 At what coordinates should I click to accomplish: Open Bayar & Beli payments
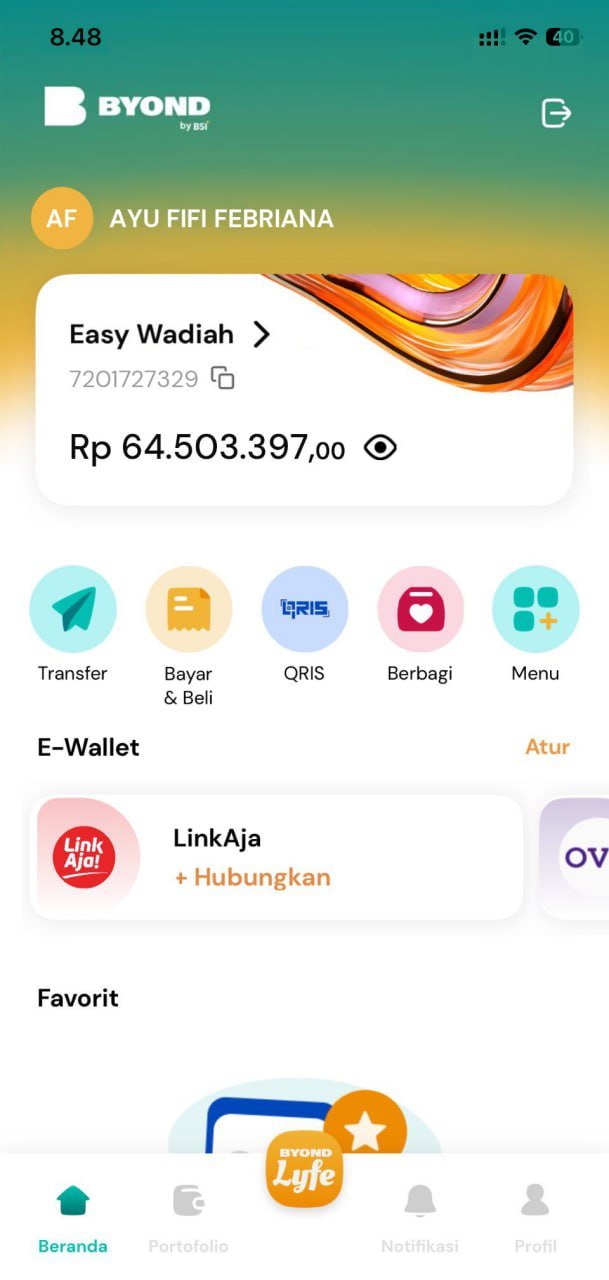189,610
